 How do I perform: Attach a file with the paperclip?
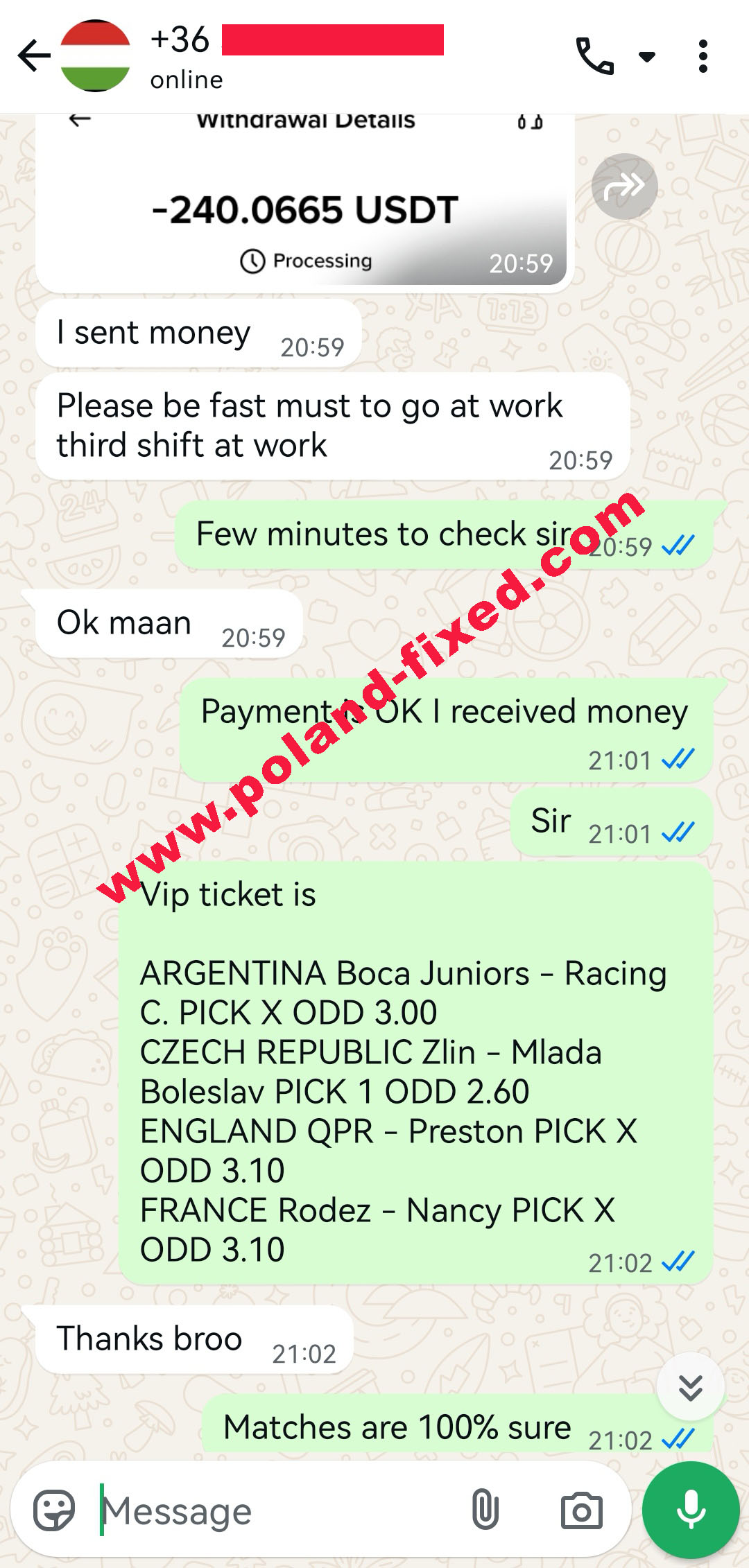(x=485, y=1510)
